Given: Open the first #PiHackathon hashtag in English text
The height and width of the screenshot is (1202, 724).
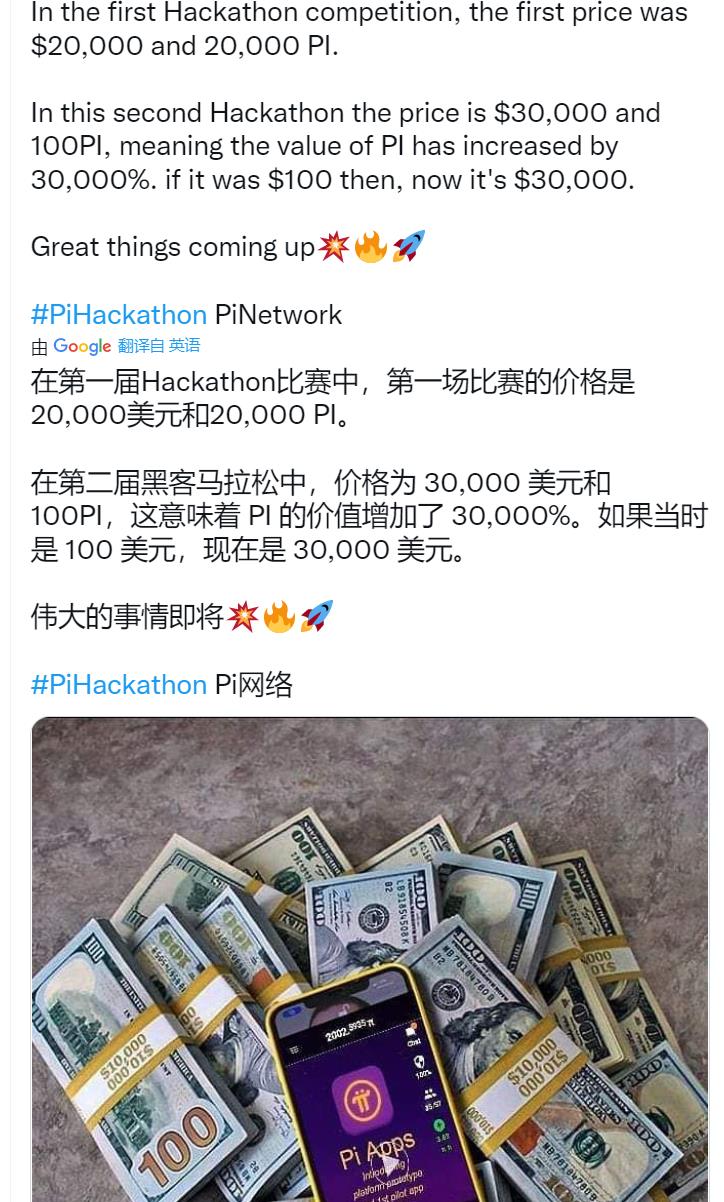Looking at the screenshot, I should [118, 314].
